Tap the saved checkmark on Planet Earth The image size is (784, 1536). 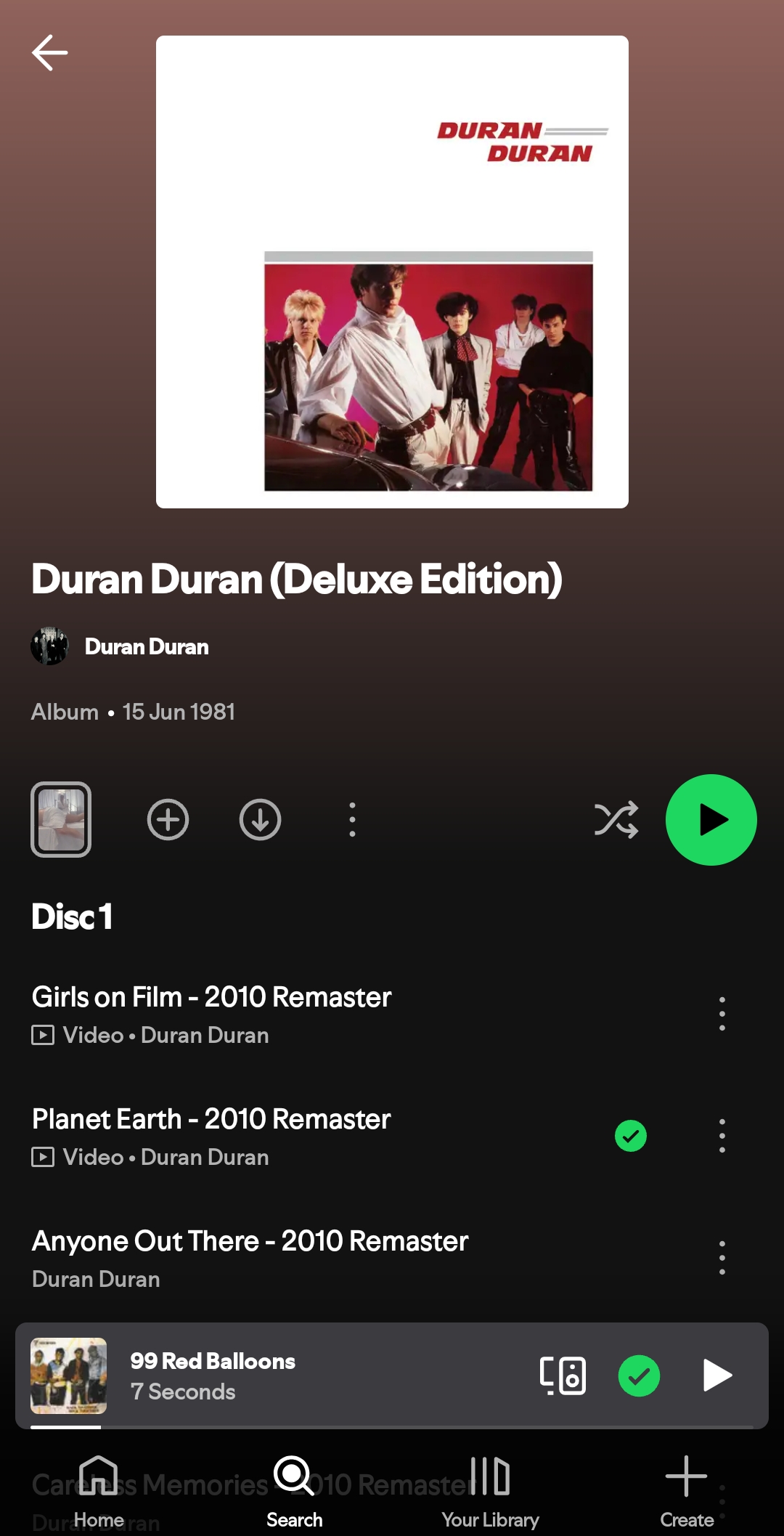630,1136
